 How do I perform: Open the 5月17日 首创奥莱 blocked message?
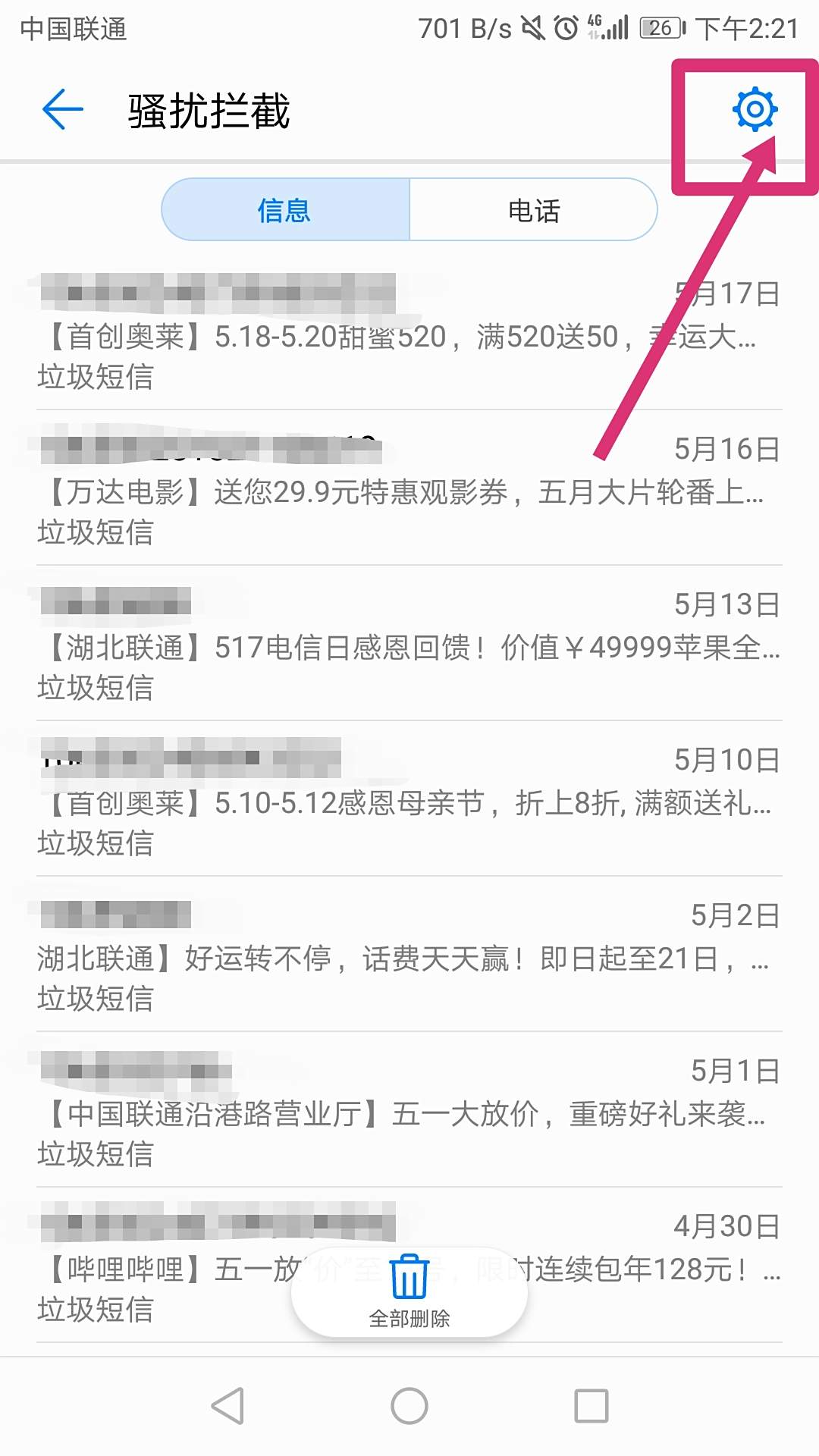409,336
